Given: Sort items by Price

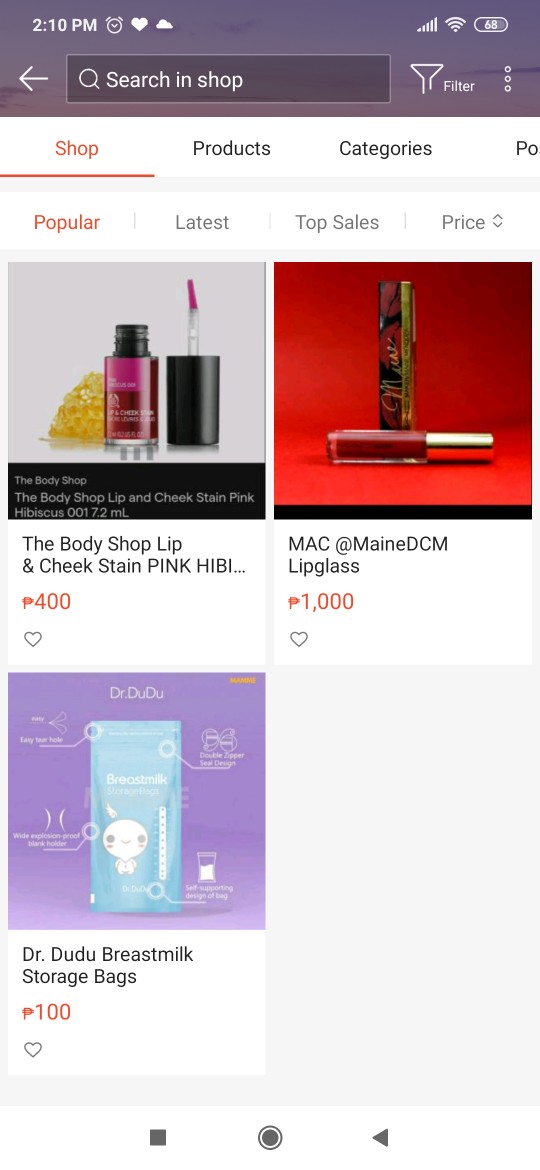Looking at the screenshot, I should coord(472,222).
